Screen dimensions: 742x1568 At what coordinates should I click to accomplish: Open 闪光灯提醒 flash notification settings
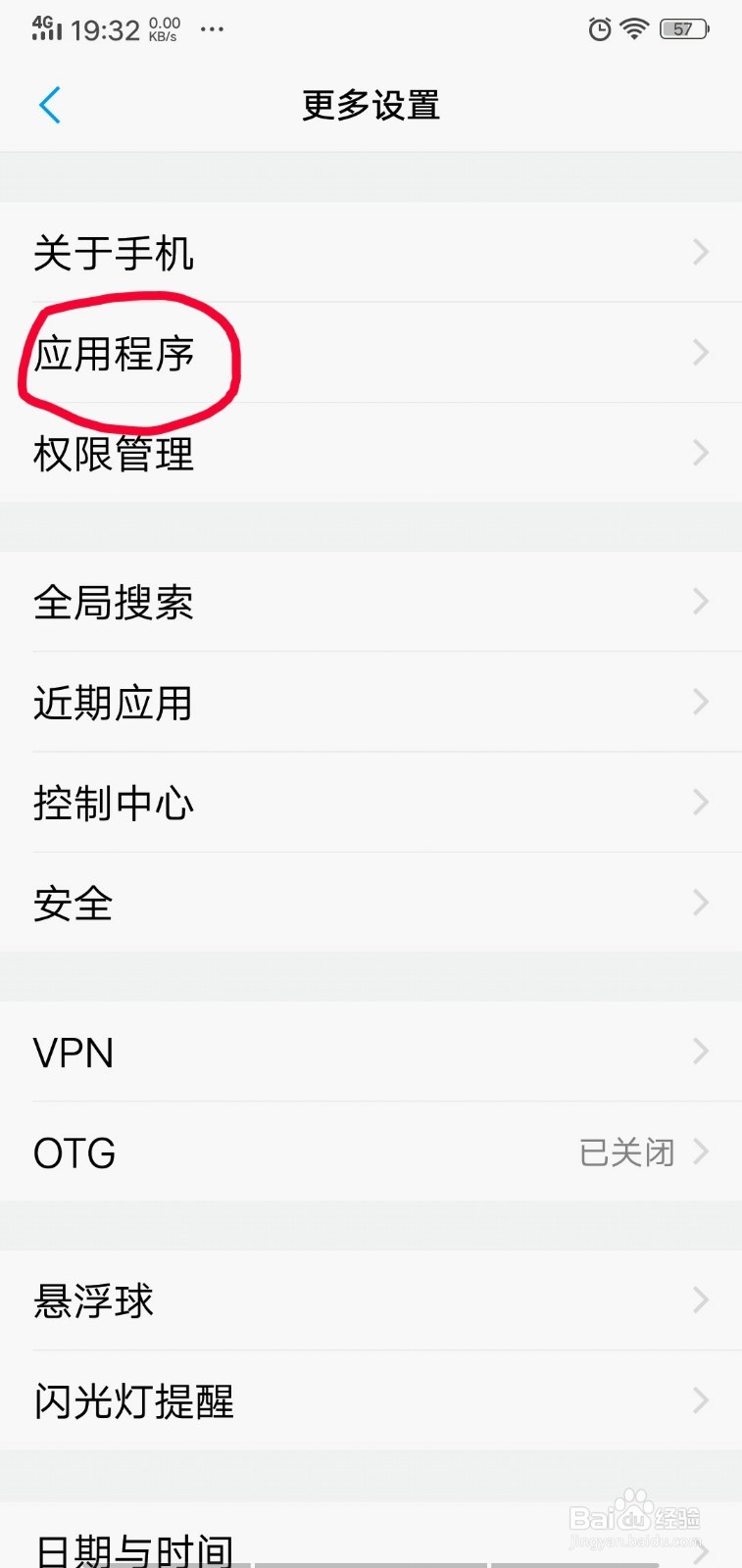(134, 1401)
